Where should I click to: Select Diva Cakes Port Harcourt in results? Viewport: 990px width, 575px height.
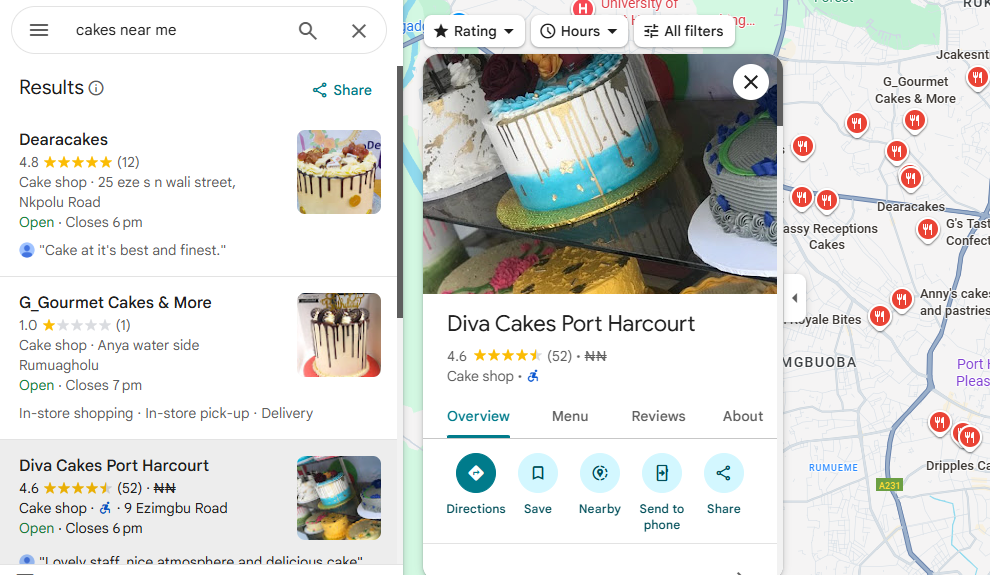pos(114,466)
